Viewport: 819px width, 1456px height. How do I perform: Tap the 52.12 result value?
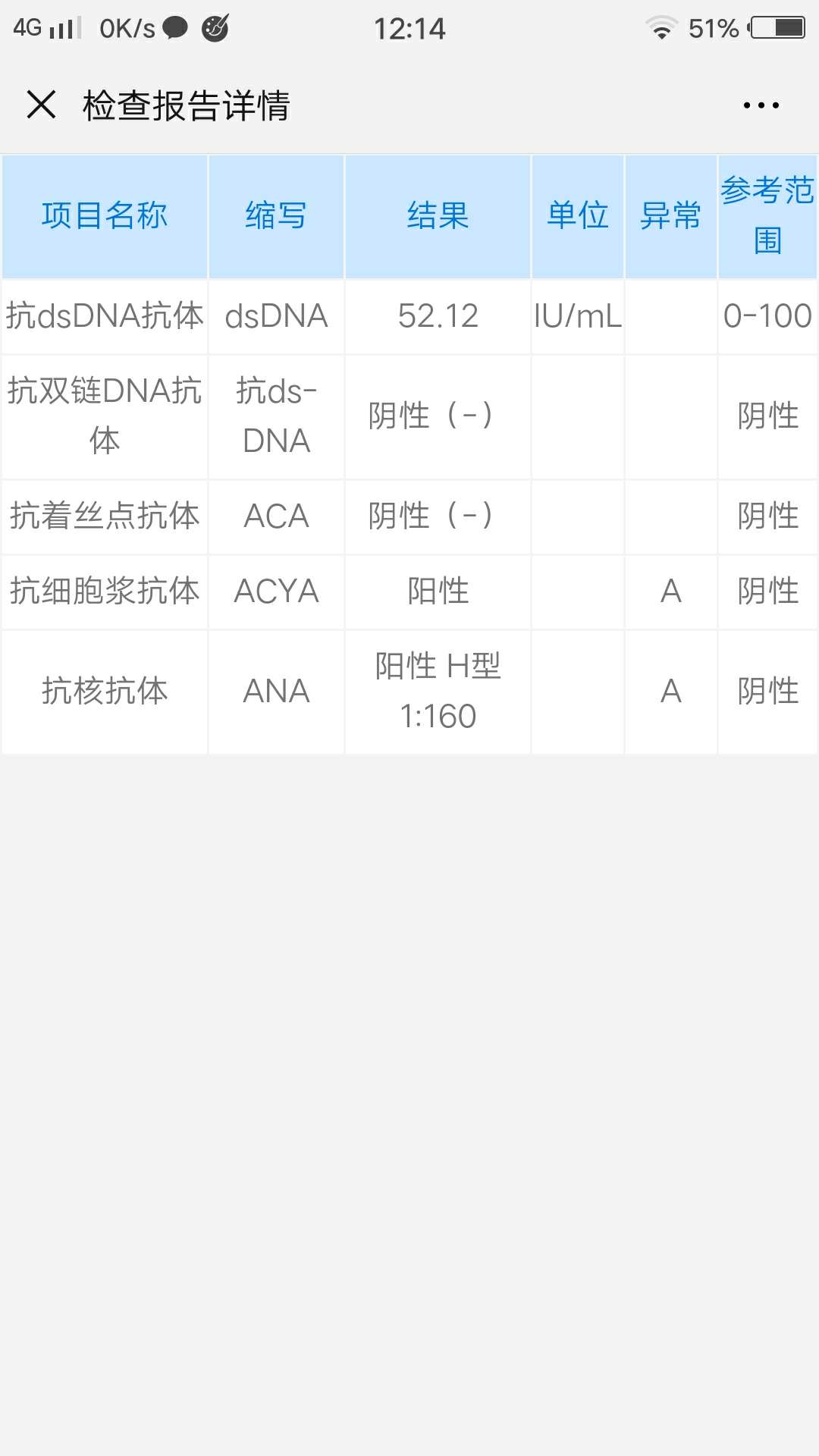[x=437, y=316]
